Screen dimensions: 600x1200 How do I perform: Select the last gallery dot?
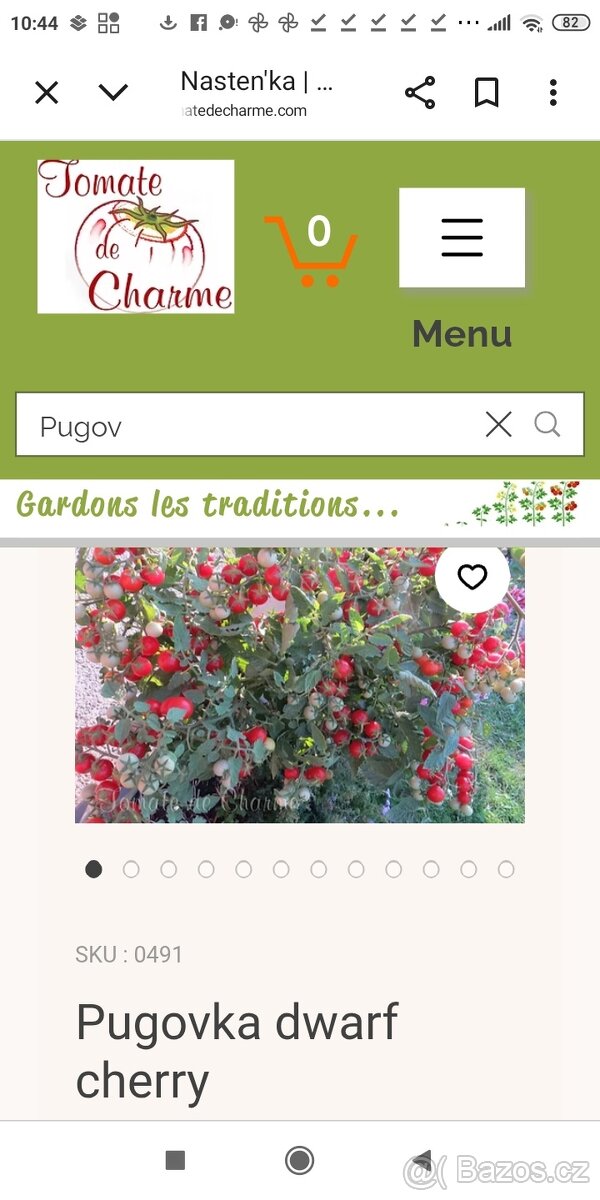[506, 869]
